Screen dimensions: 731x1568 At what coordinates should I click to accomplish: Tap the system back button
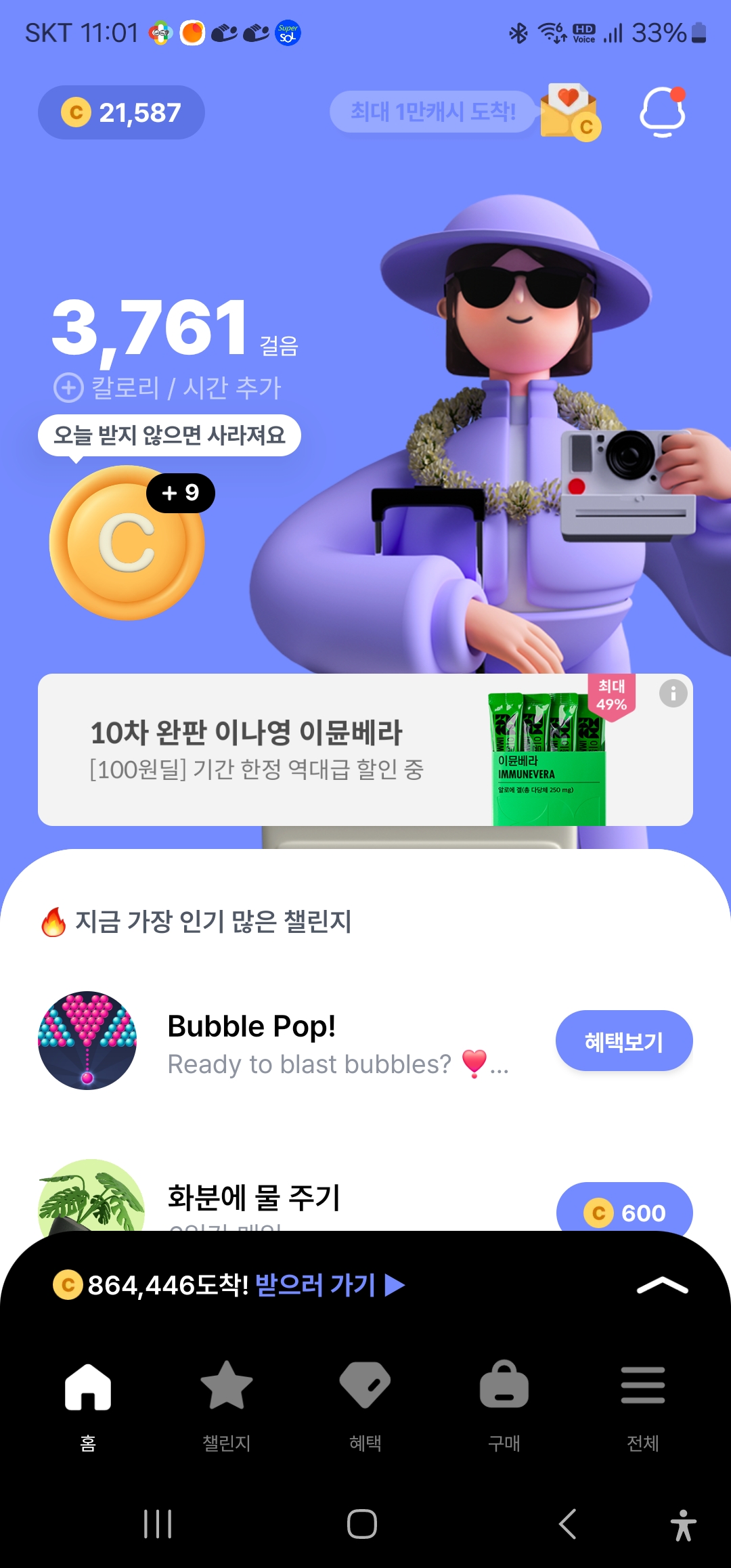567,1524
